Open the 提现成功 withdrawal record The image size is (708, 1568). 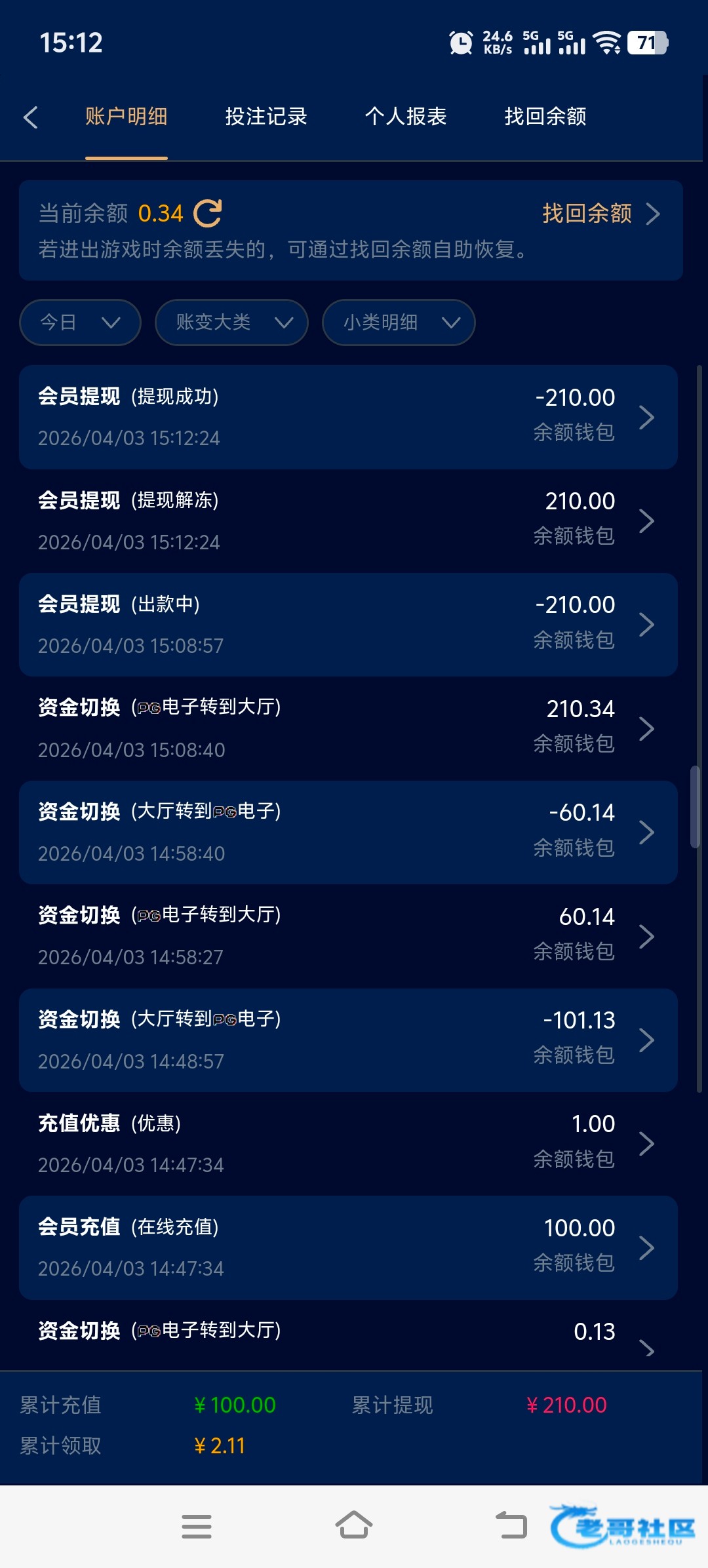(x=348, y=417)
